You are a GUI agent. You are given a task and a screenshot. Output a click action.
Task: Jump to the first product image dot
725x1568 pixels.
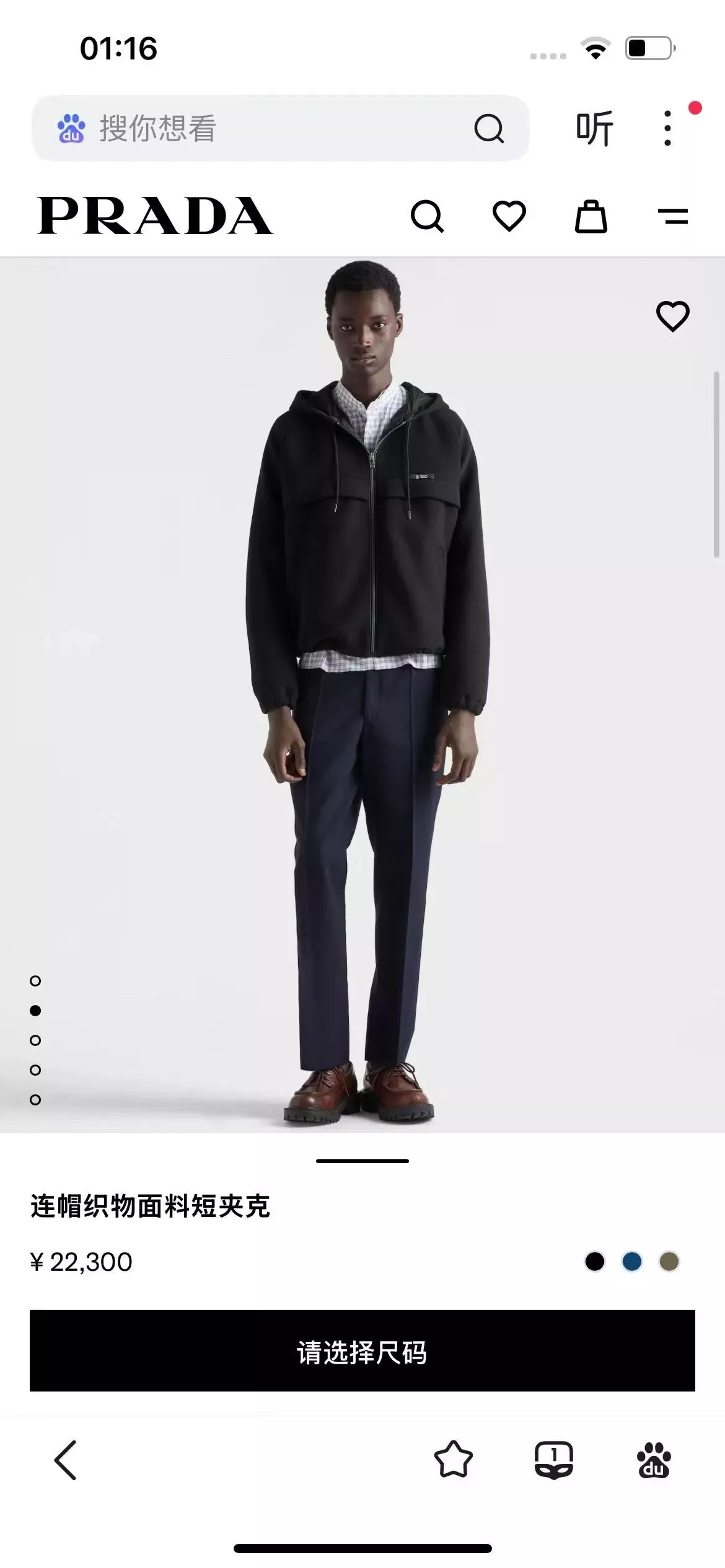click(35, 981)
